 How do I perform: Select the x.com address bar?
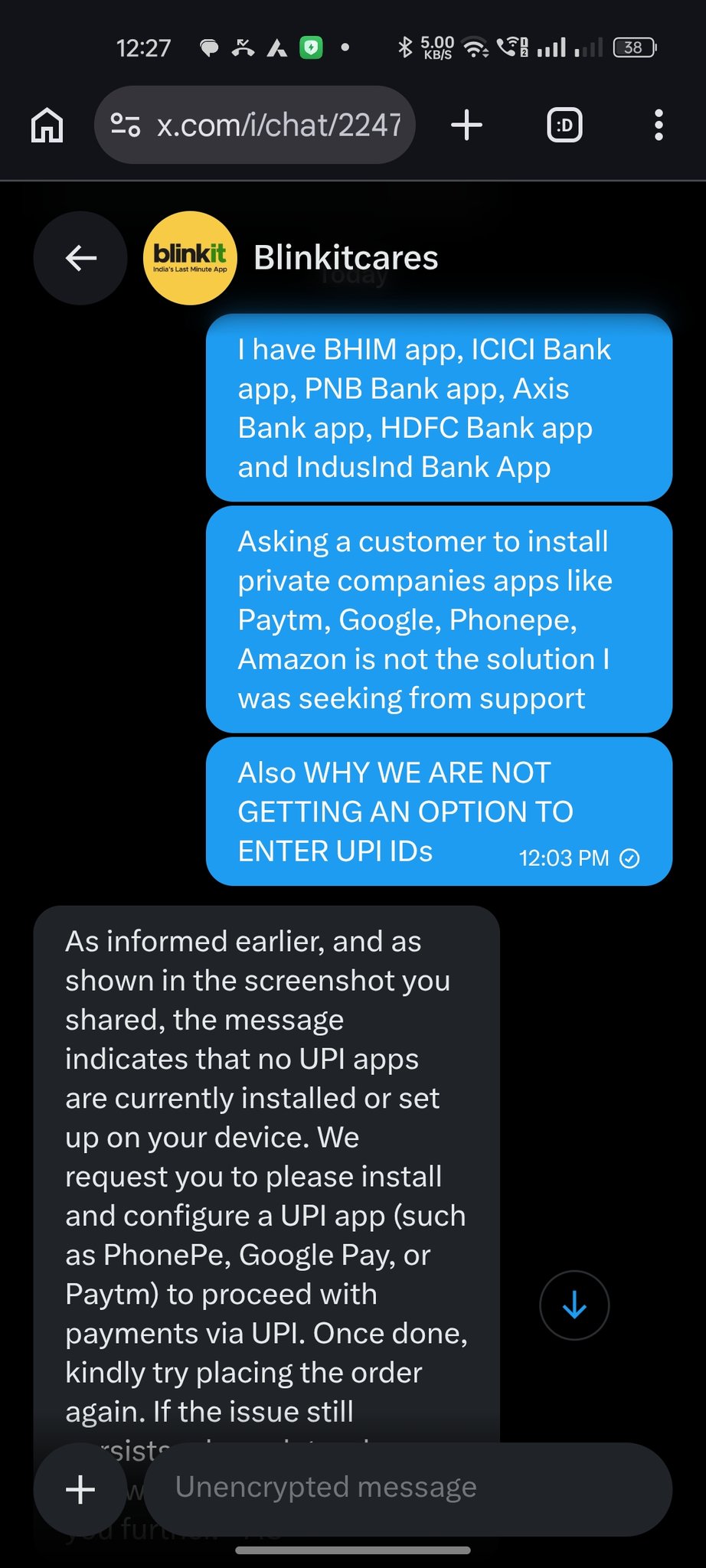tap(279, 125)
